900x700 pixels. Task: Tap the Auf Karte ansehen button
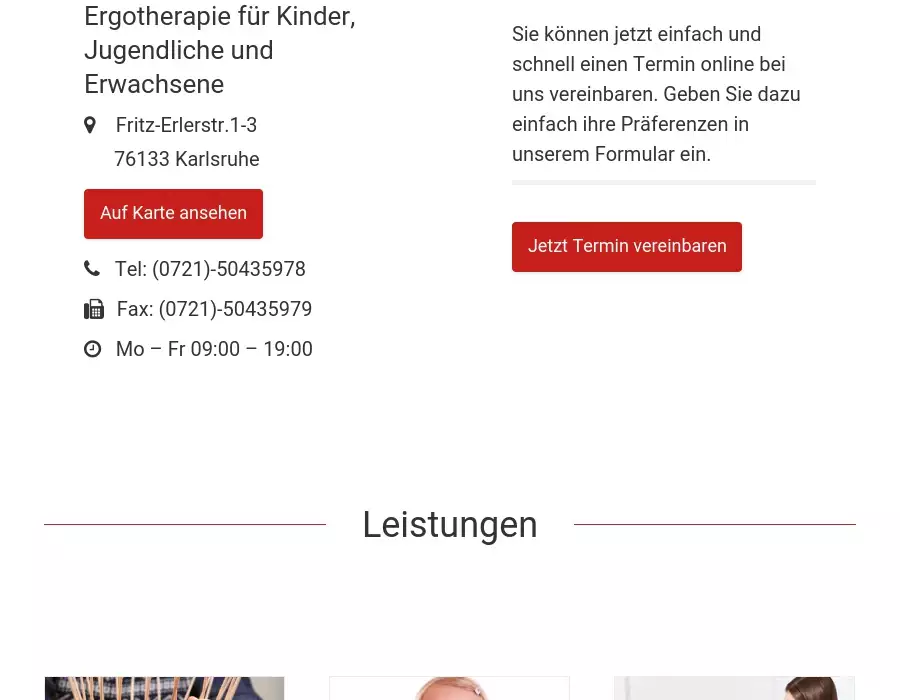173,214
